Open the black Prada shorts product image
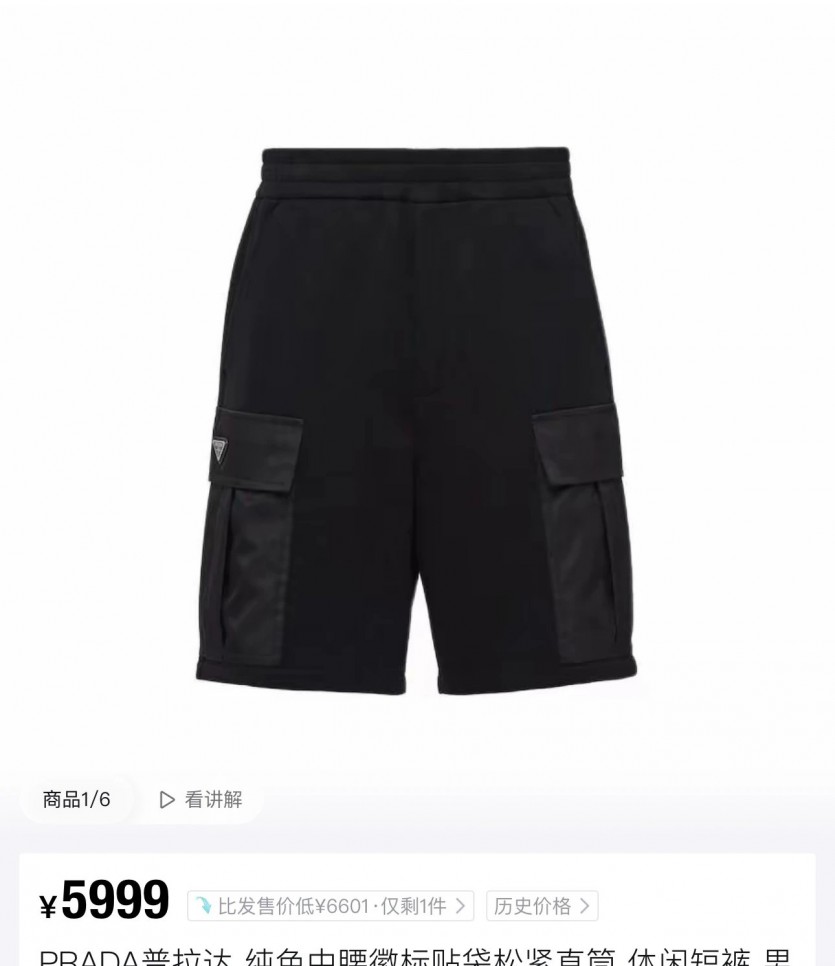 tap(416, 420)
